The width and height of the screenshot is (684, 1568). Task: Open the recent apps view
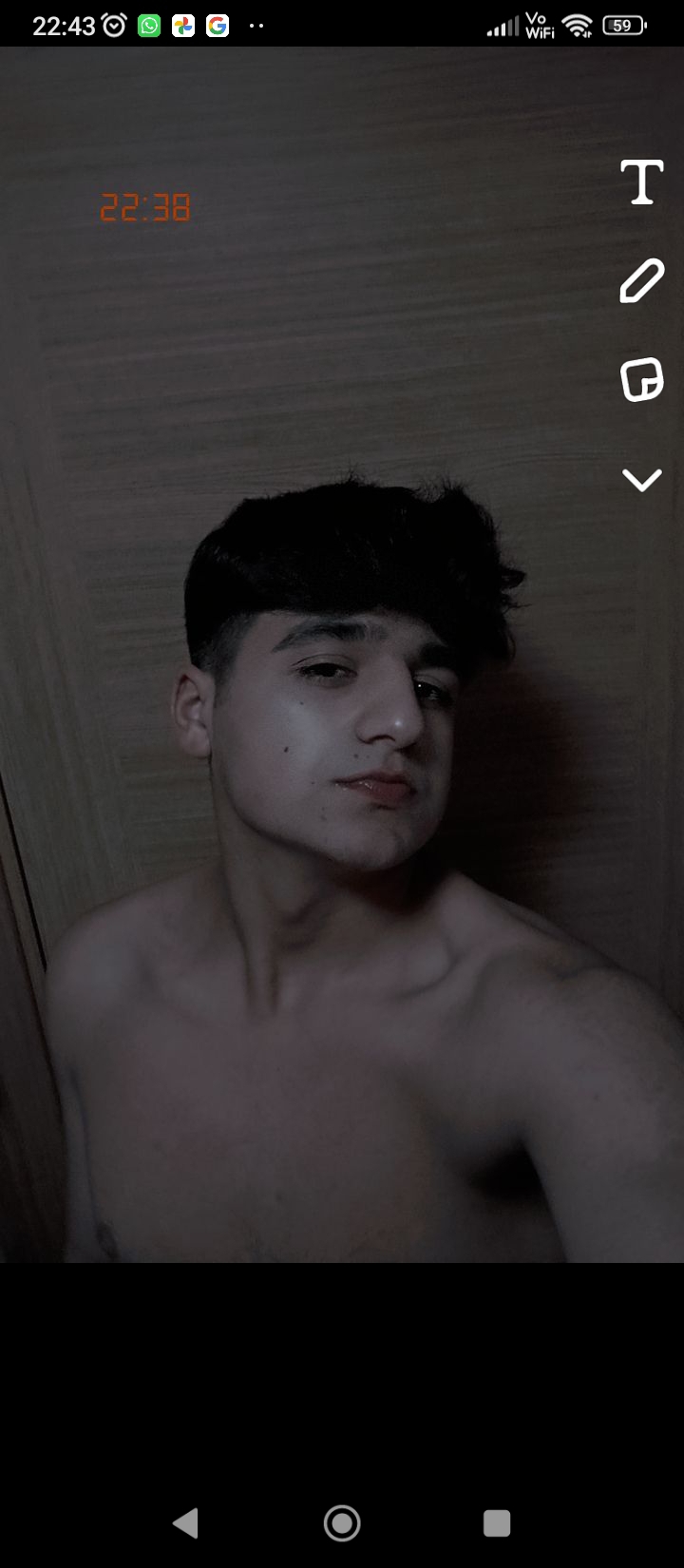497,1523
